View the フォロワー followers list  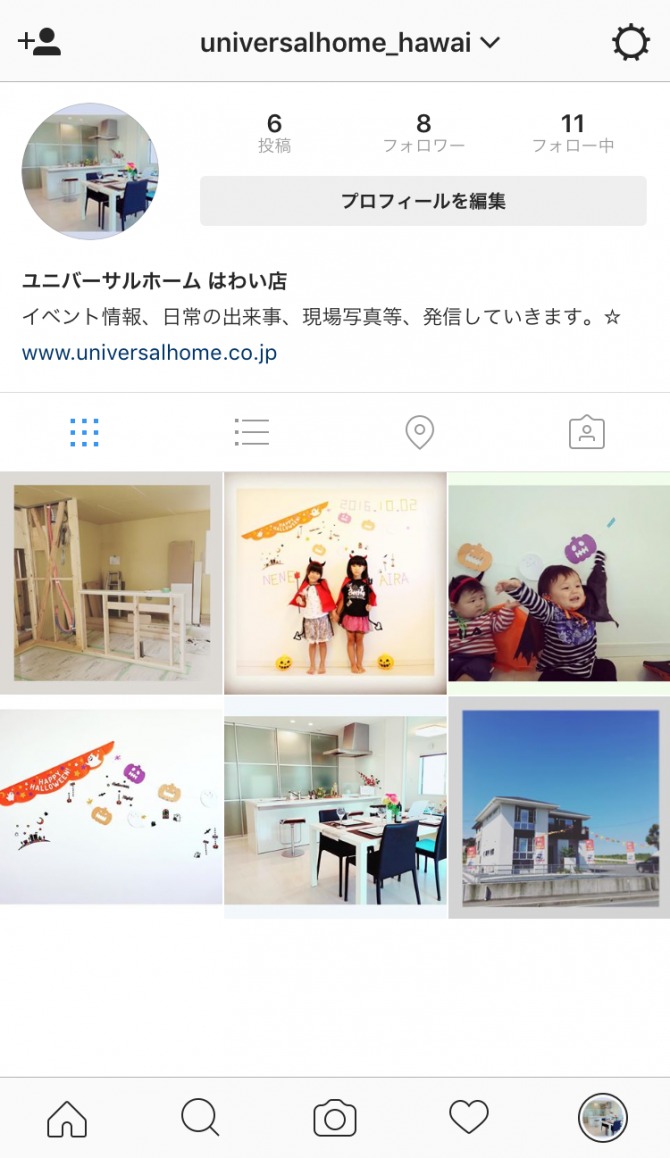[423, 133]
